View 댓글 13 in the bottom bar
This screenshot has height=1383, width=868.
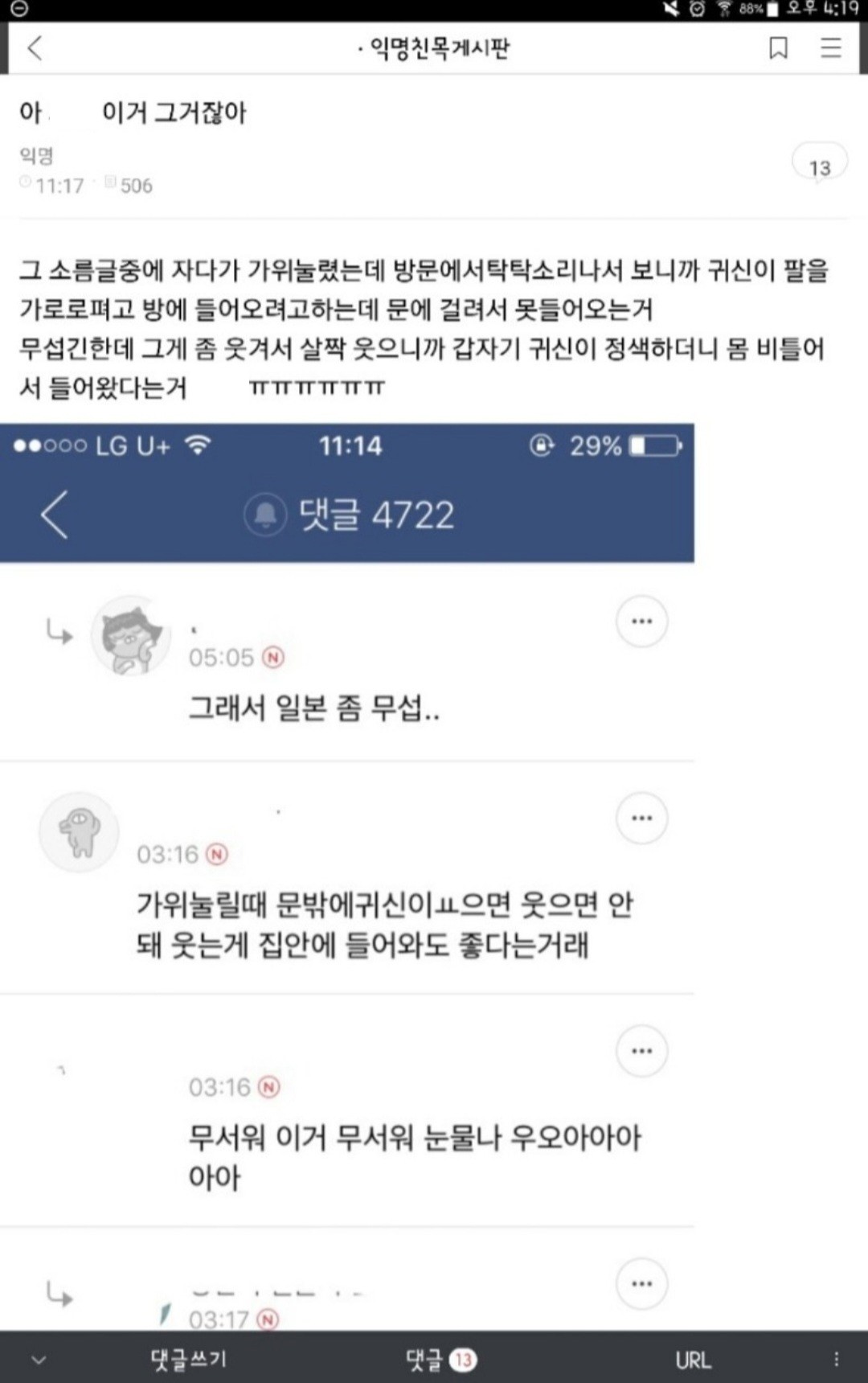click(441, 1360)
